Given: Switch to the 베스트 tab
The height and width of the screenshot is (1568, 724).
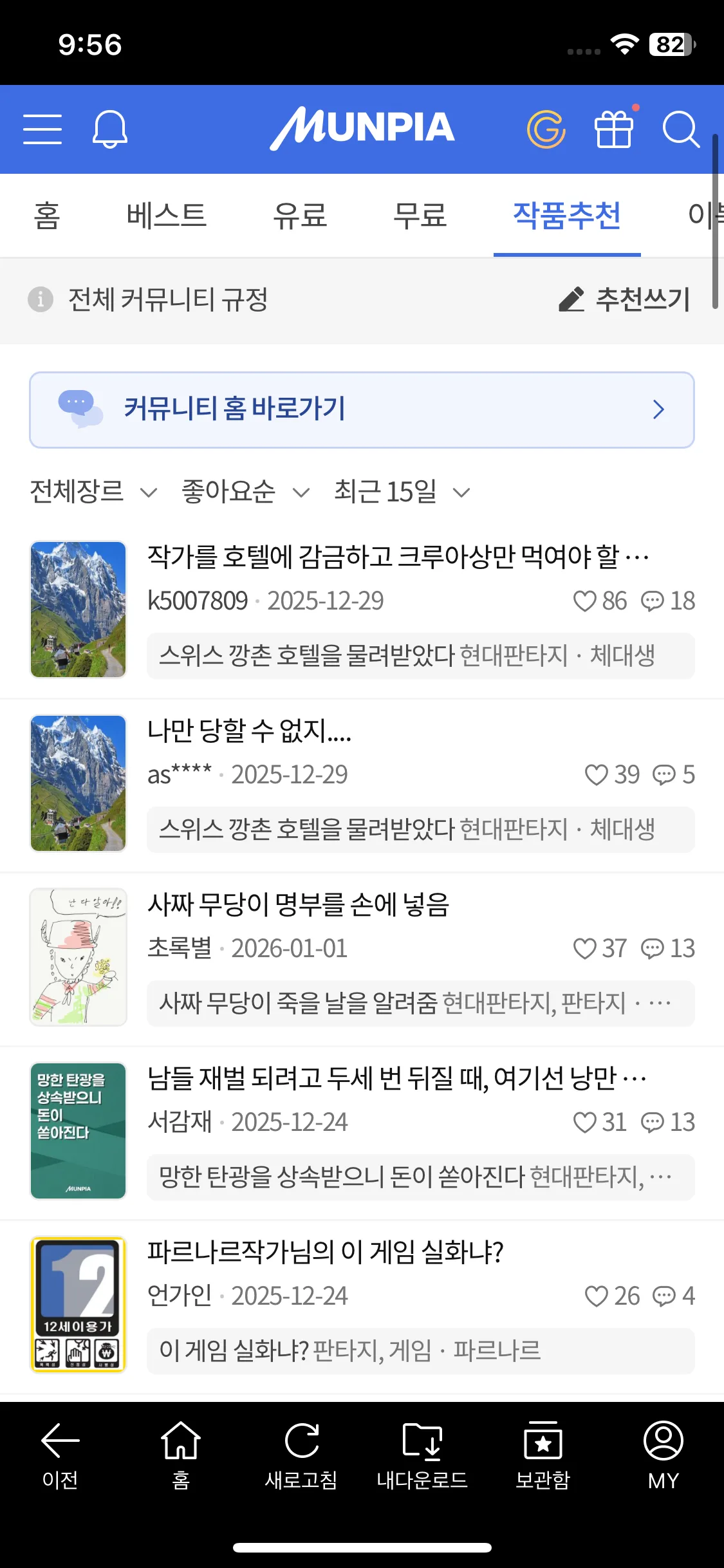Looking at the screenshot, I should click(x=166, y=216).
